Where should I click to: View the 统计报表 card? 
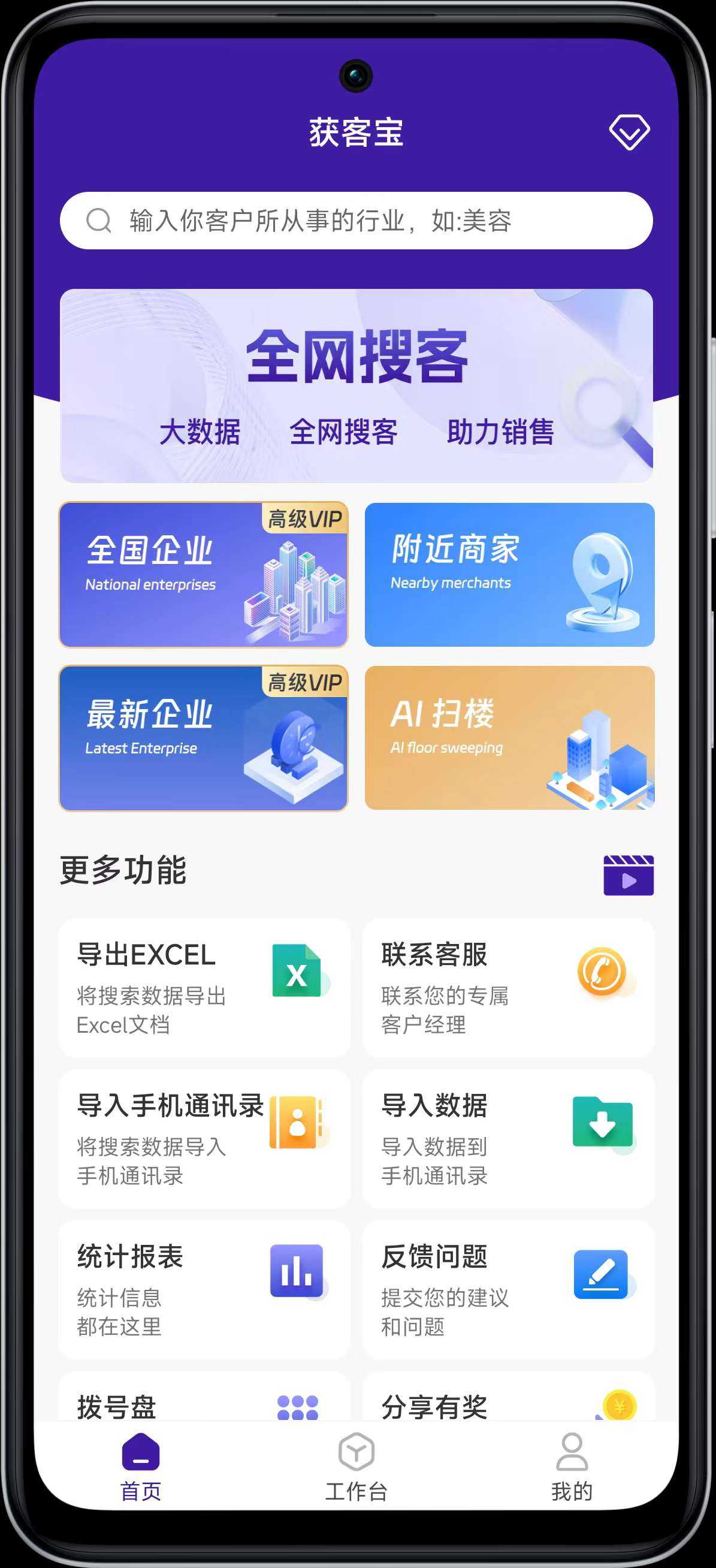click(x=204, y=1289)
